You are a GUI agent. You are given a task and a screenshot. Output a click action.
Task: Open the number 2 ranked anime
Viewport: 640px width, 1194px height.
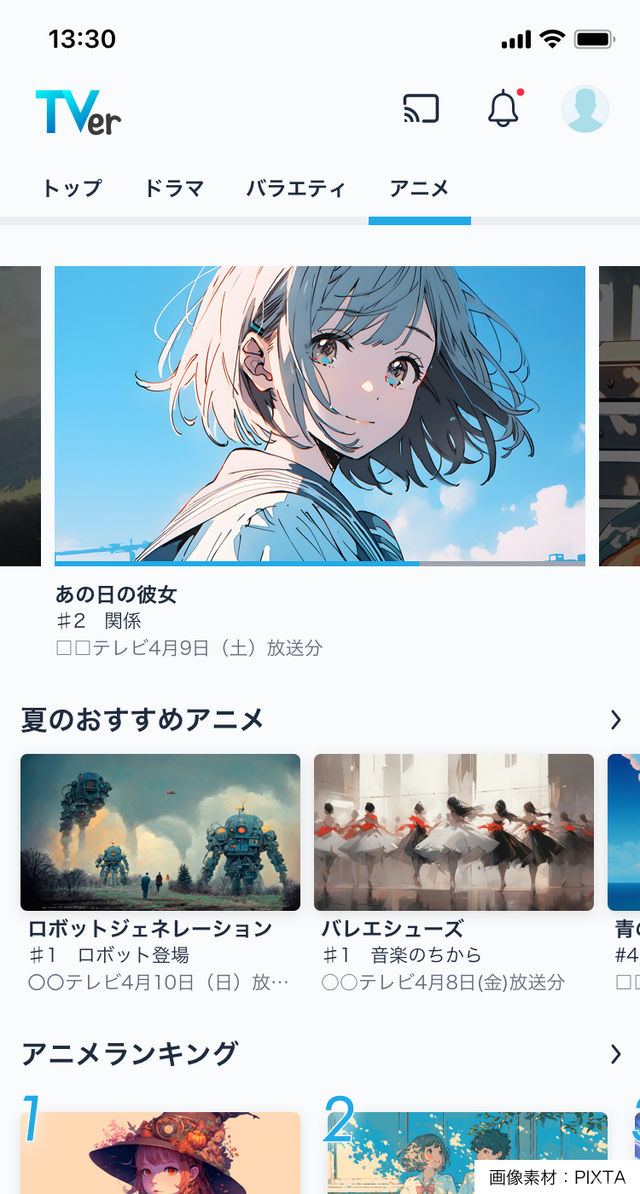click(467, 1152)
